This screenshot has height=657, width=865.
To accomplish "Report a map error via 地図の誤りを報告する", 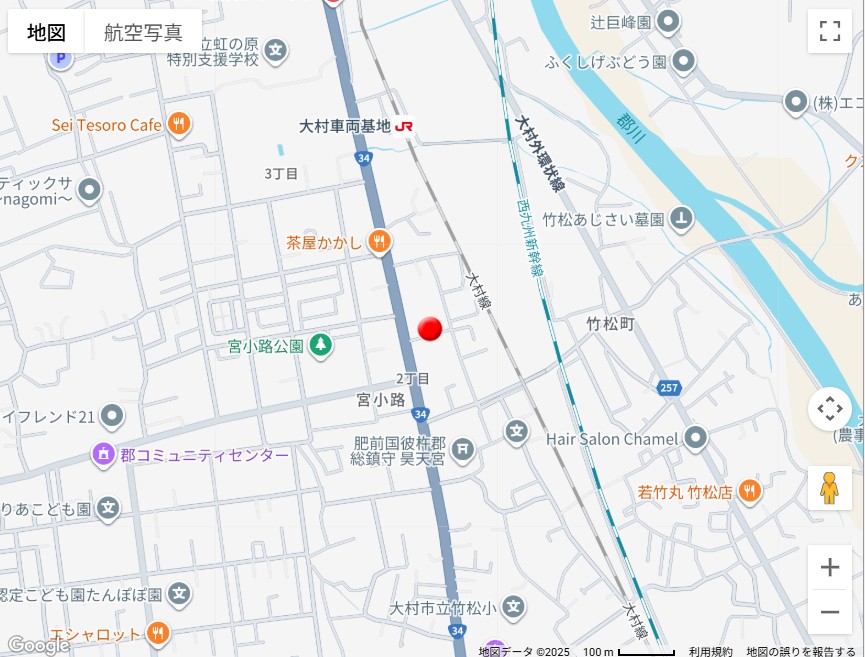I will point(800,651).
